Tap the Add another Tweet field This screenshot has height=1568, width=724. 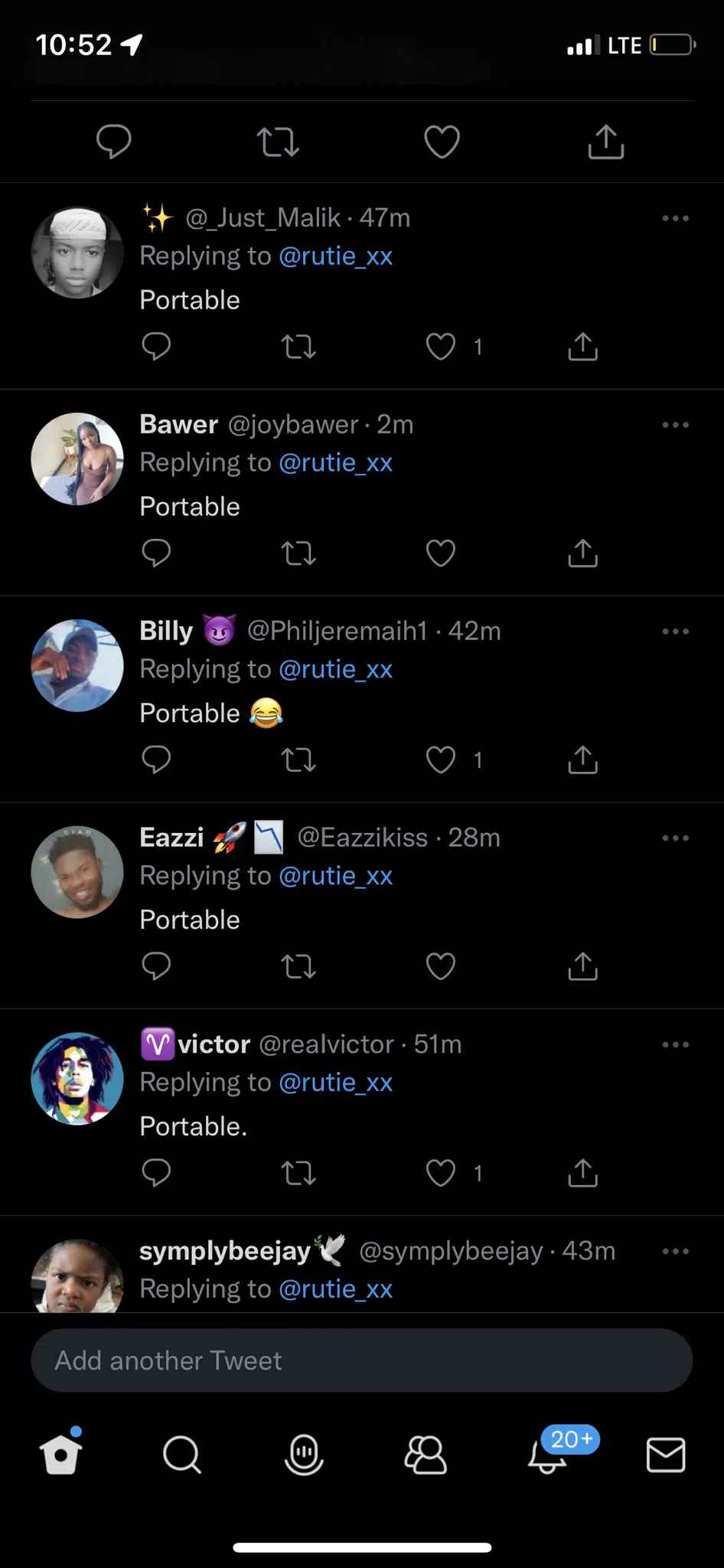click(362, 1361)
